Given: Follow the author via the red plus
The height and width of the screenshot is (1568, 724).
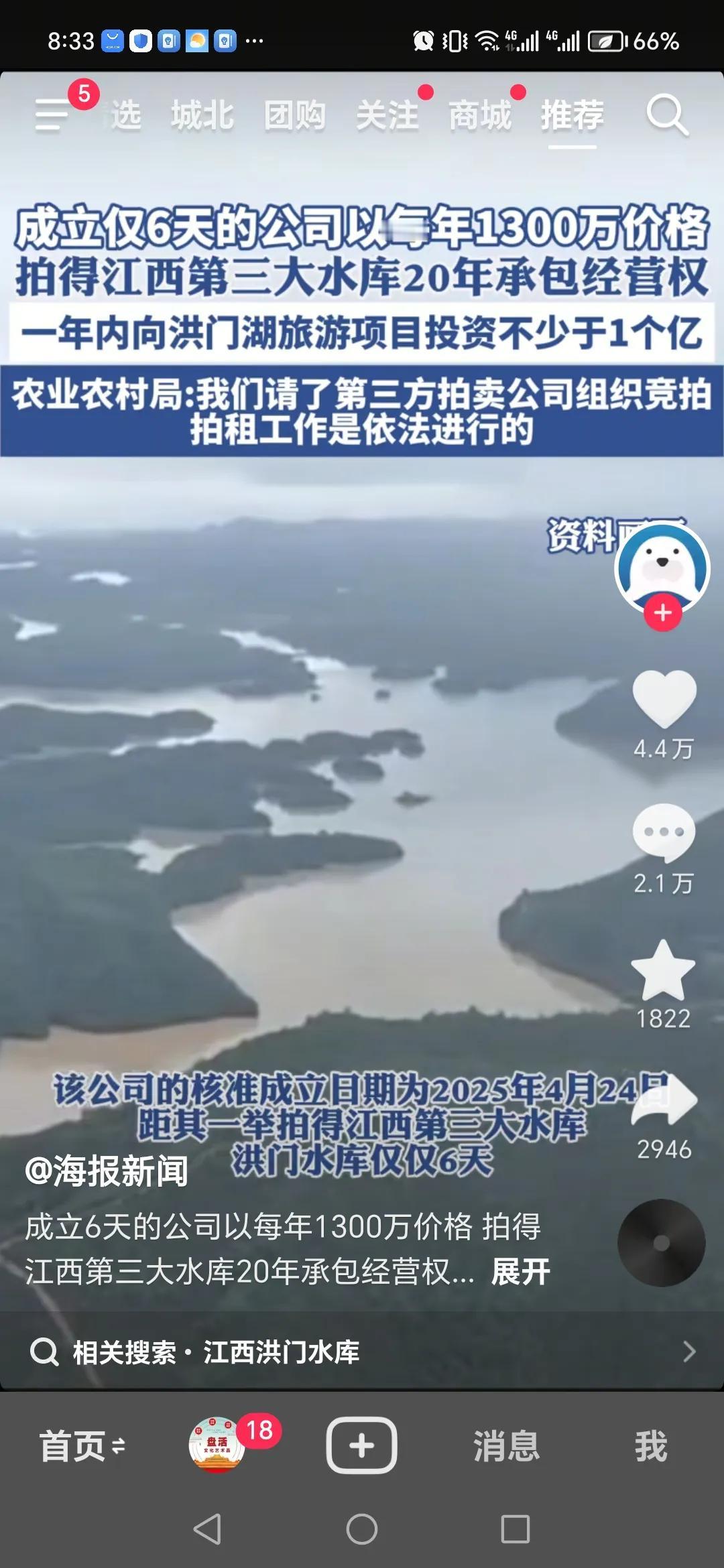Looking at the screenshot, I should coord(662,612).
